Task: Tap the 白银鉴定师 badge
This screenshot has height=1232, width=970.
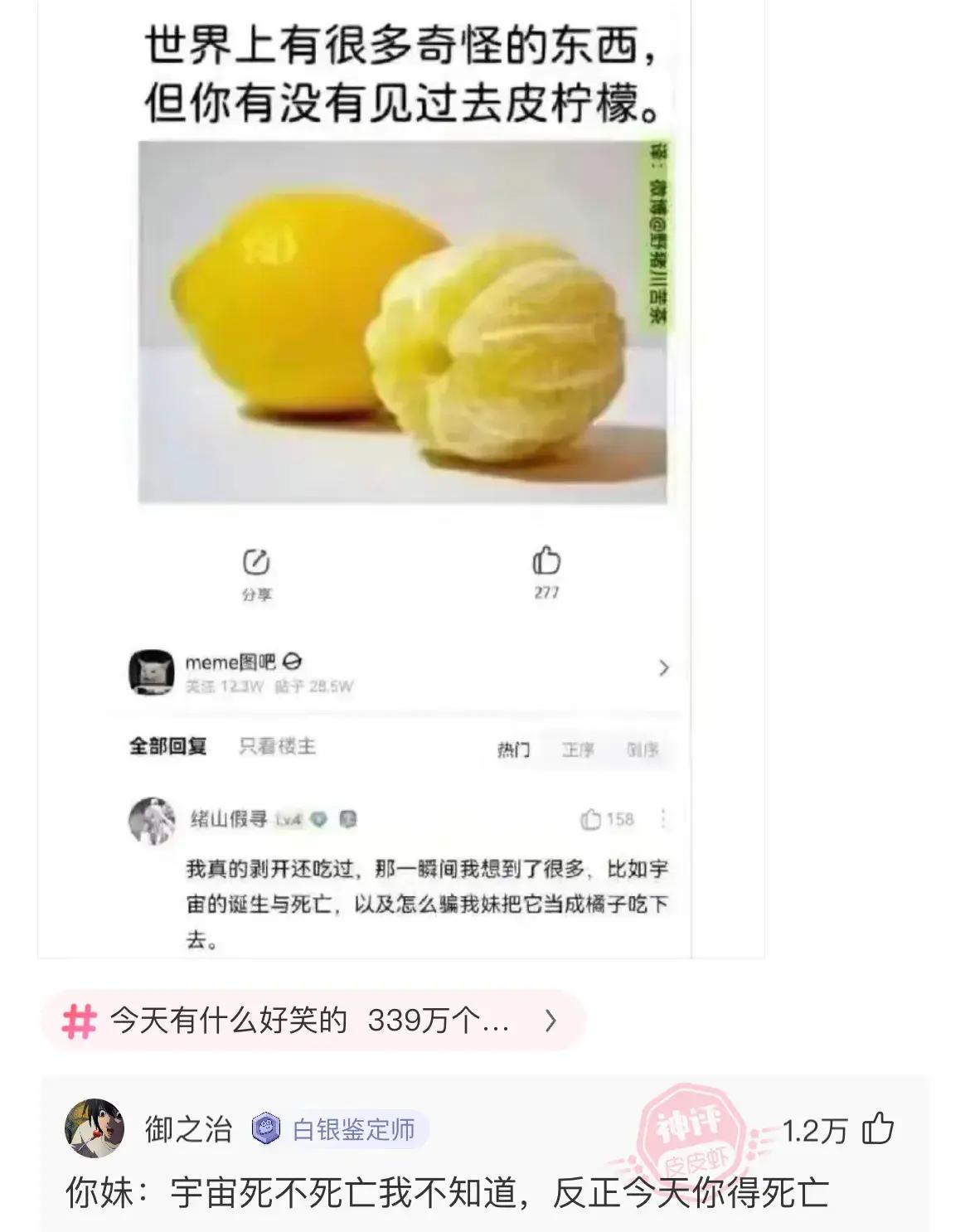Action: coord(340,1129)
